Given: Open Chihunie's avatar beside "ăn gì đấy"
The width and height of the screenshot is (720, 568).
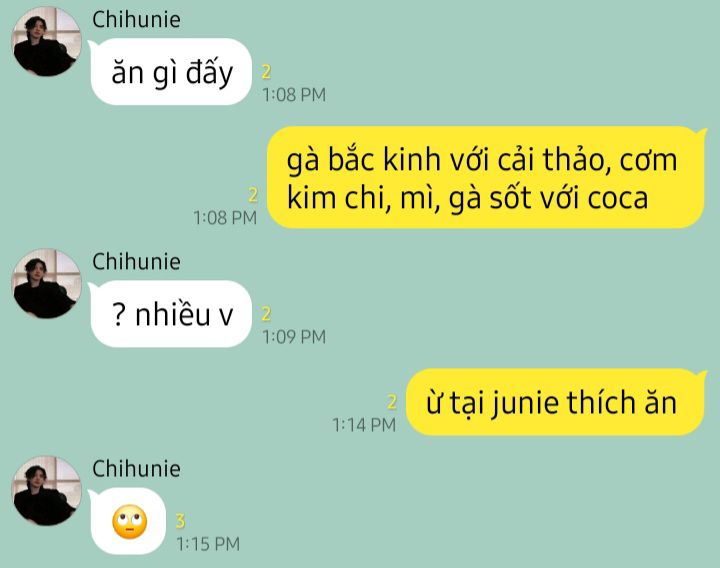Looking at the screenshot, I should (46, 42).
